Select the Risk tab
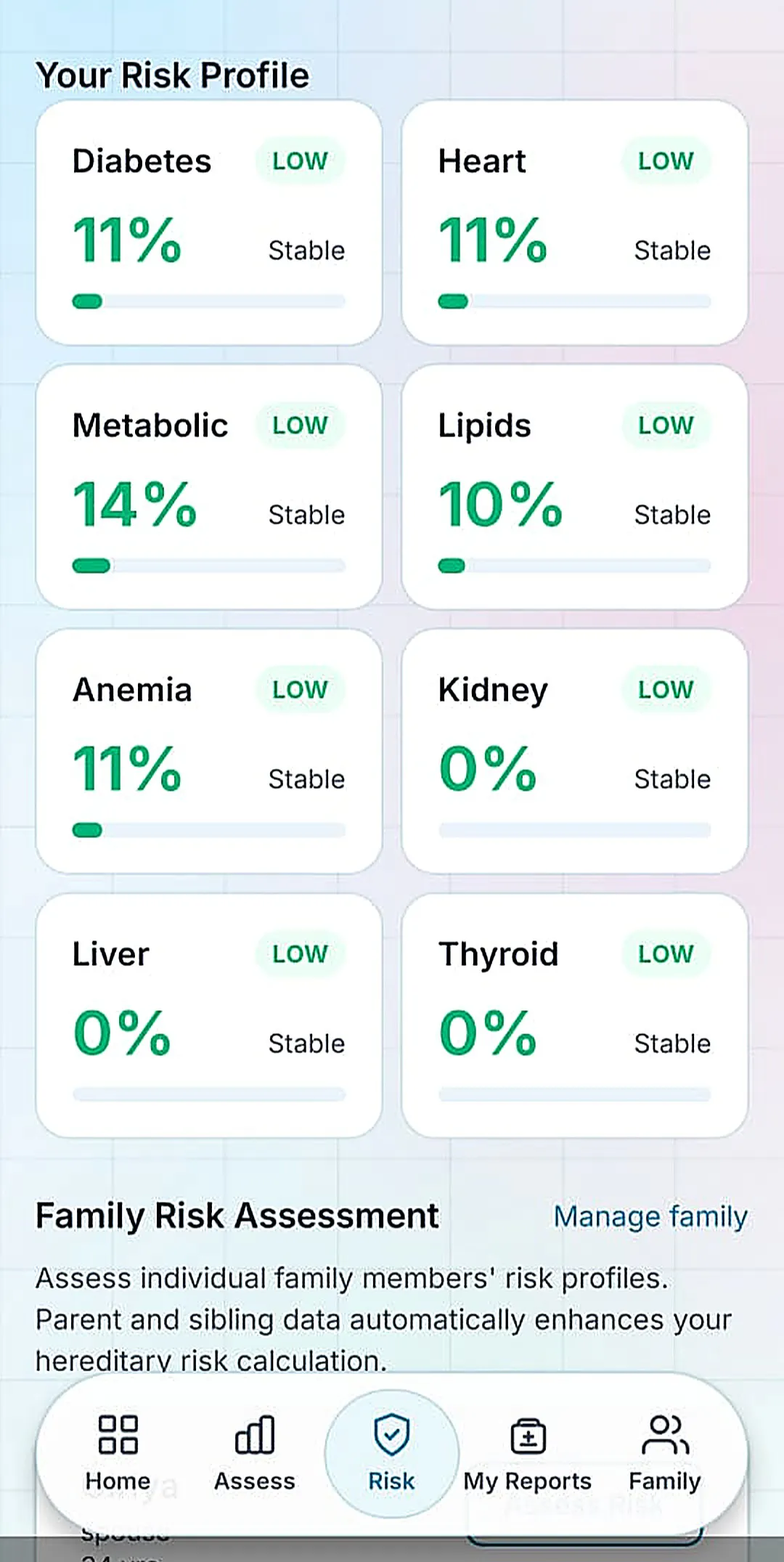This screenshot has height=1562, width=784. pos(392,1453)
